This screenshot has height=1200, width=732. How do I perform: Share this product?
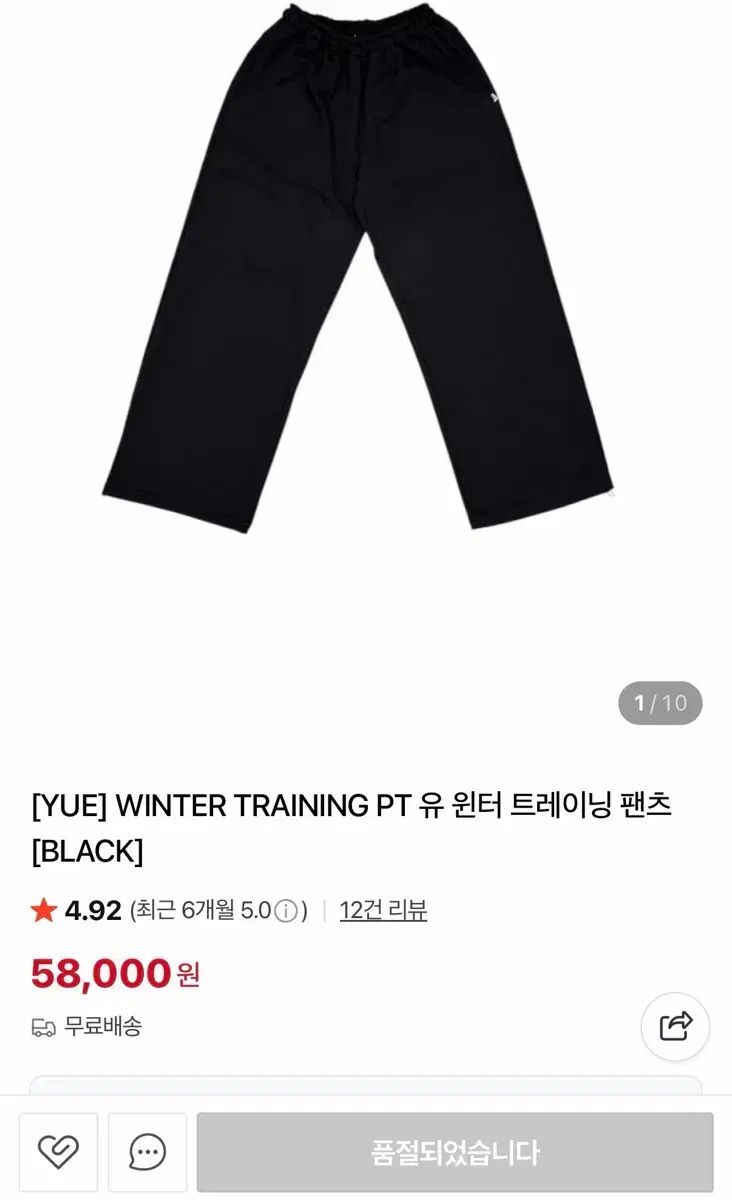[x=675, y=1026]
